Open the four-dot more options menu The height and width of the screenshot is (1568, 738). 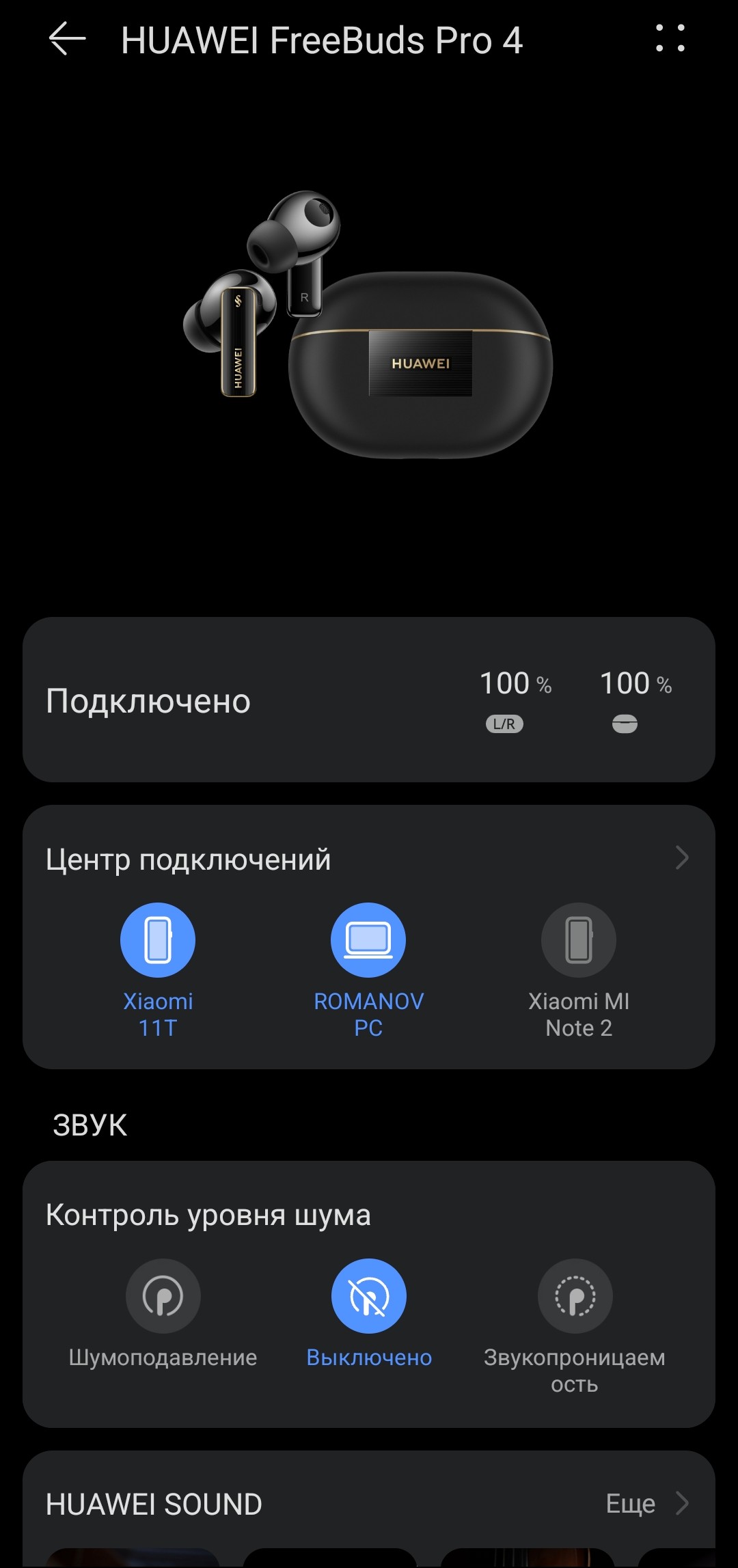[x=670, y=39]
